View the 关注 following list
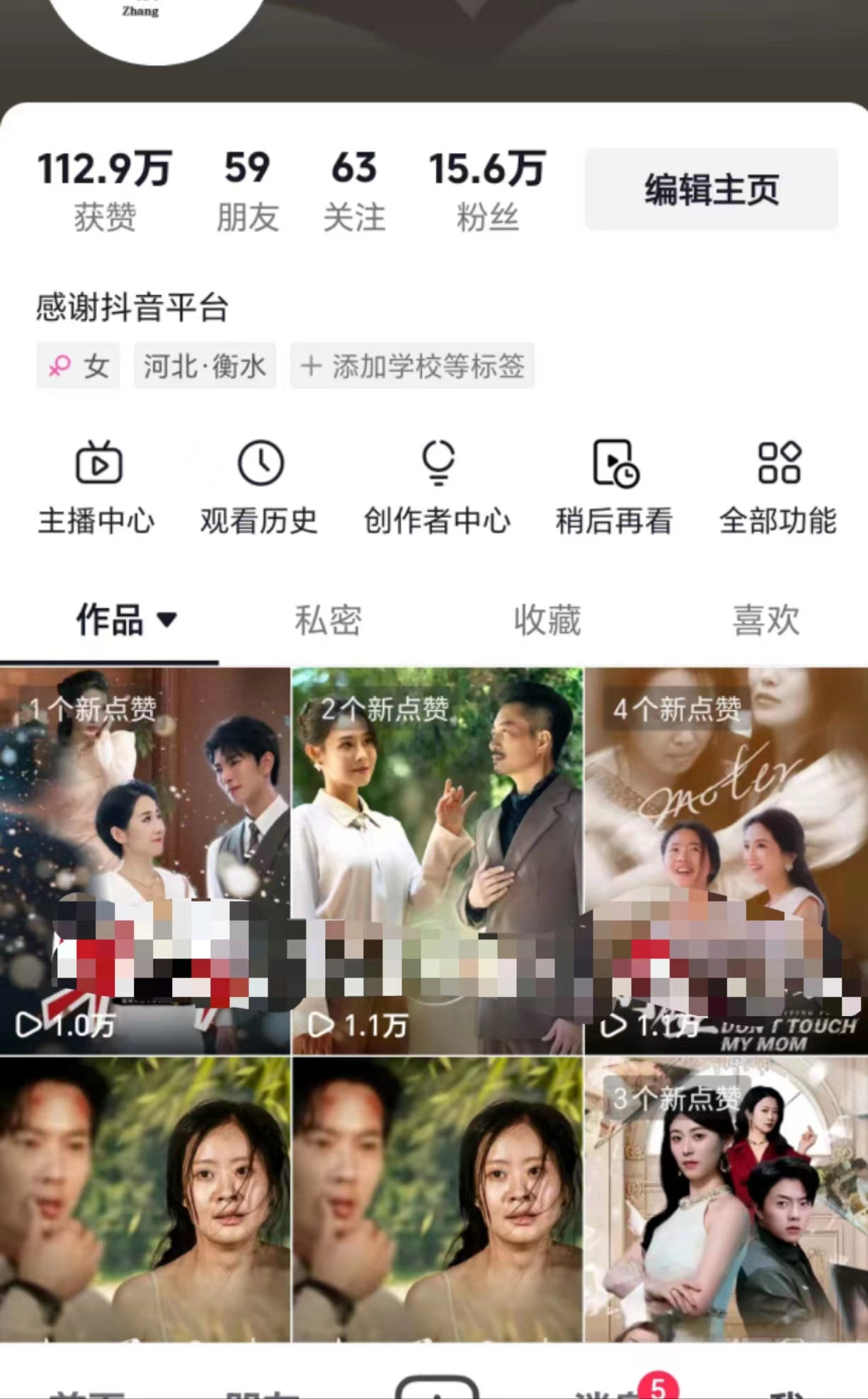Viewport: 868px width, 1399px height. tap(354, 190)
